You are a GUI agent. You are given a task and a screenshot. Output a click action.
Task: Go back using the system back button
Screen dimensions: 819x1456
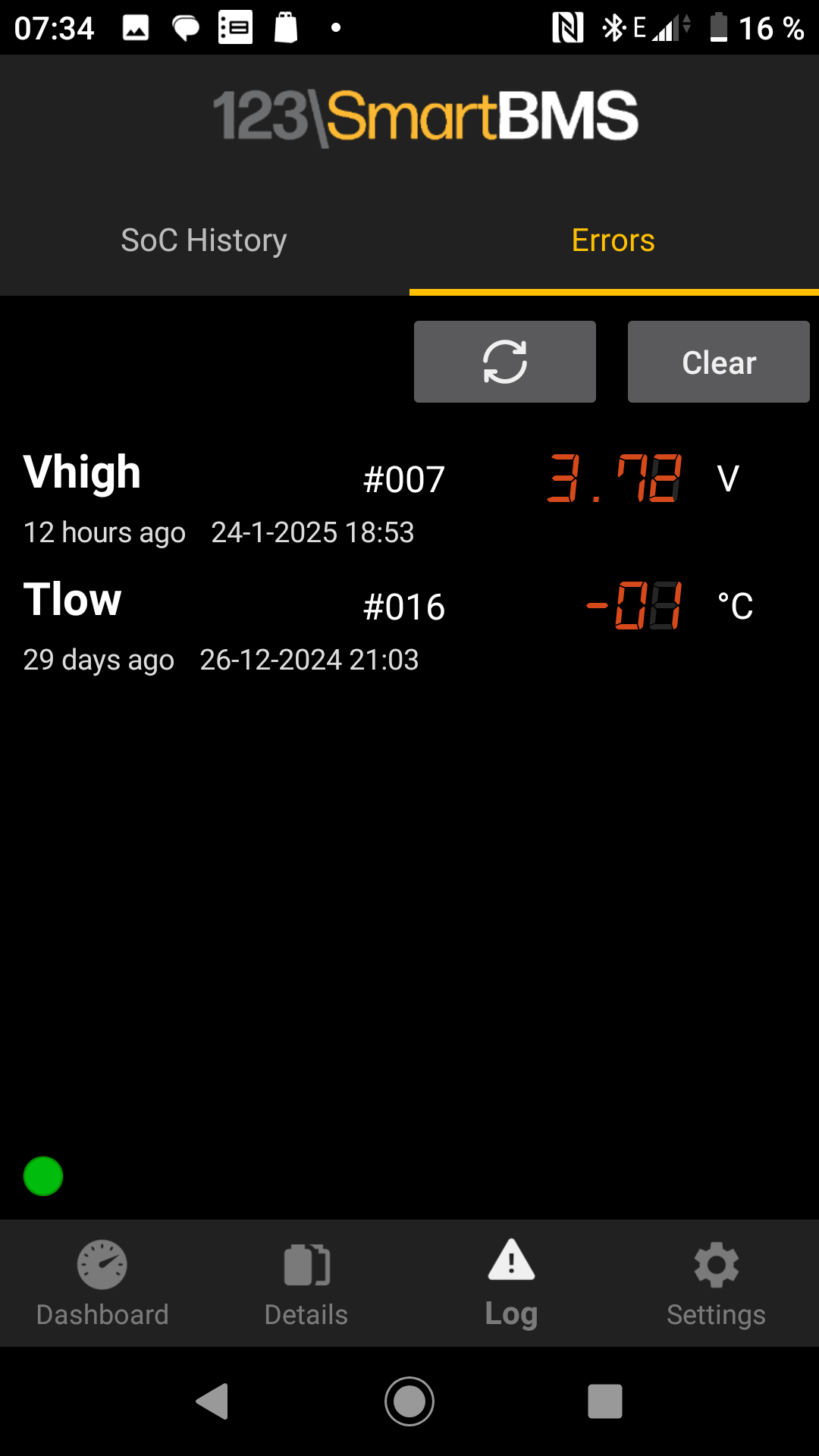212,1401
